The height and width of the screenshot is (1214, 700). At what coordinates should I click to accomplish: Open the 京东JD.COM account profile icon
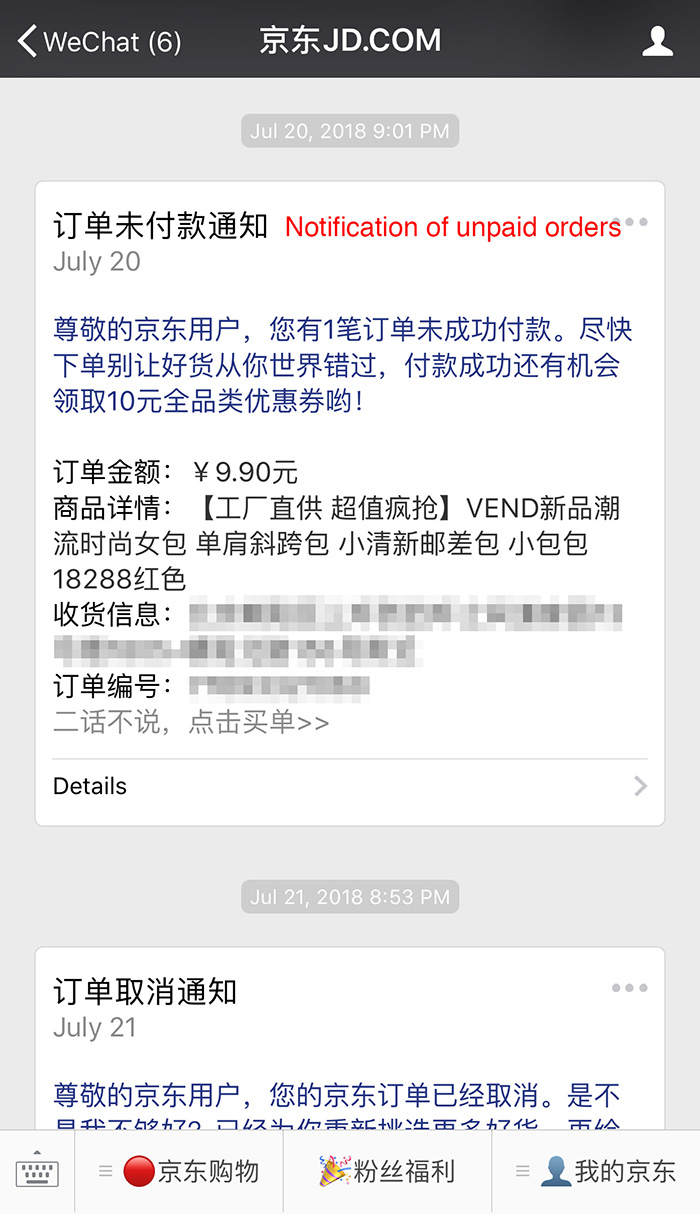pos(657,41)
